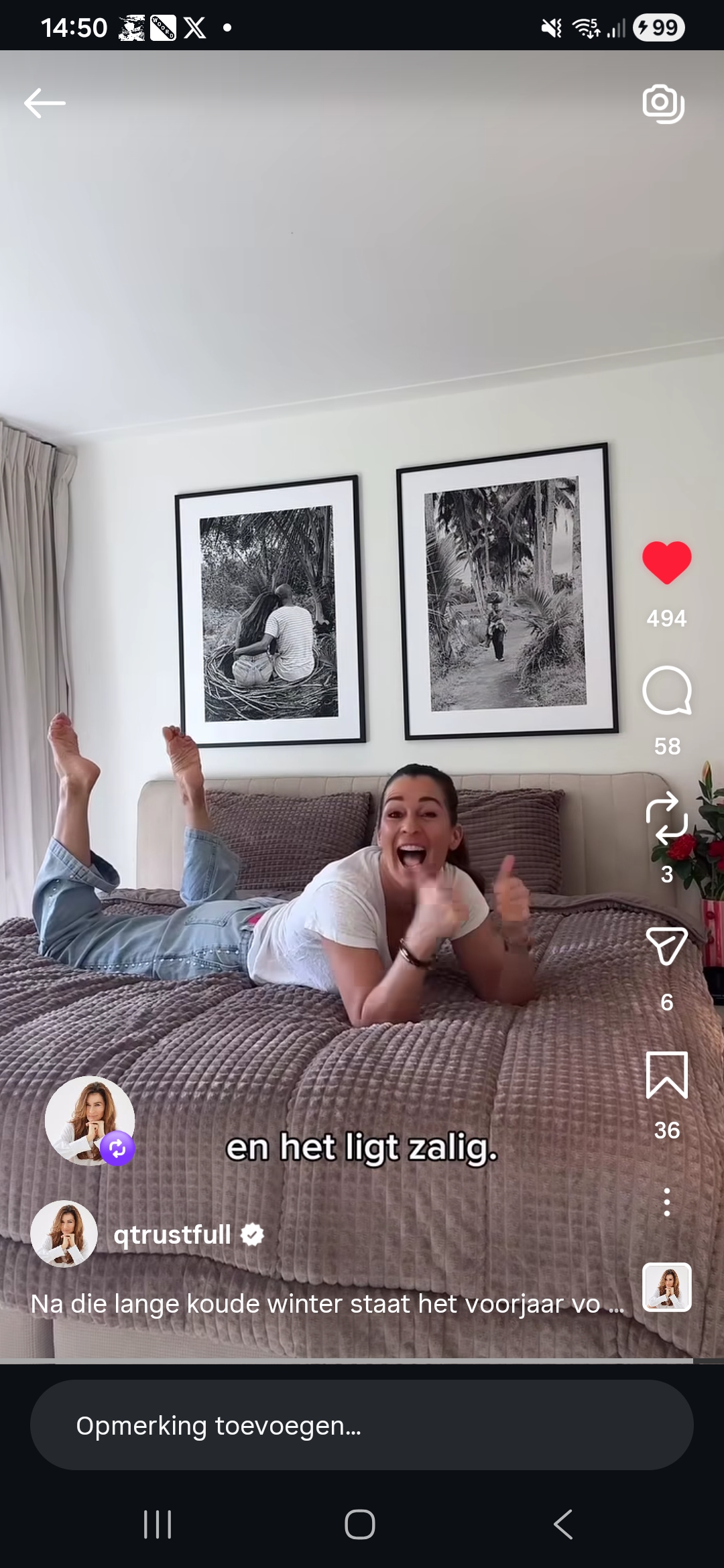Open the three-dot options menu

click(x=666, y=1202)
